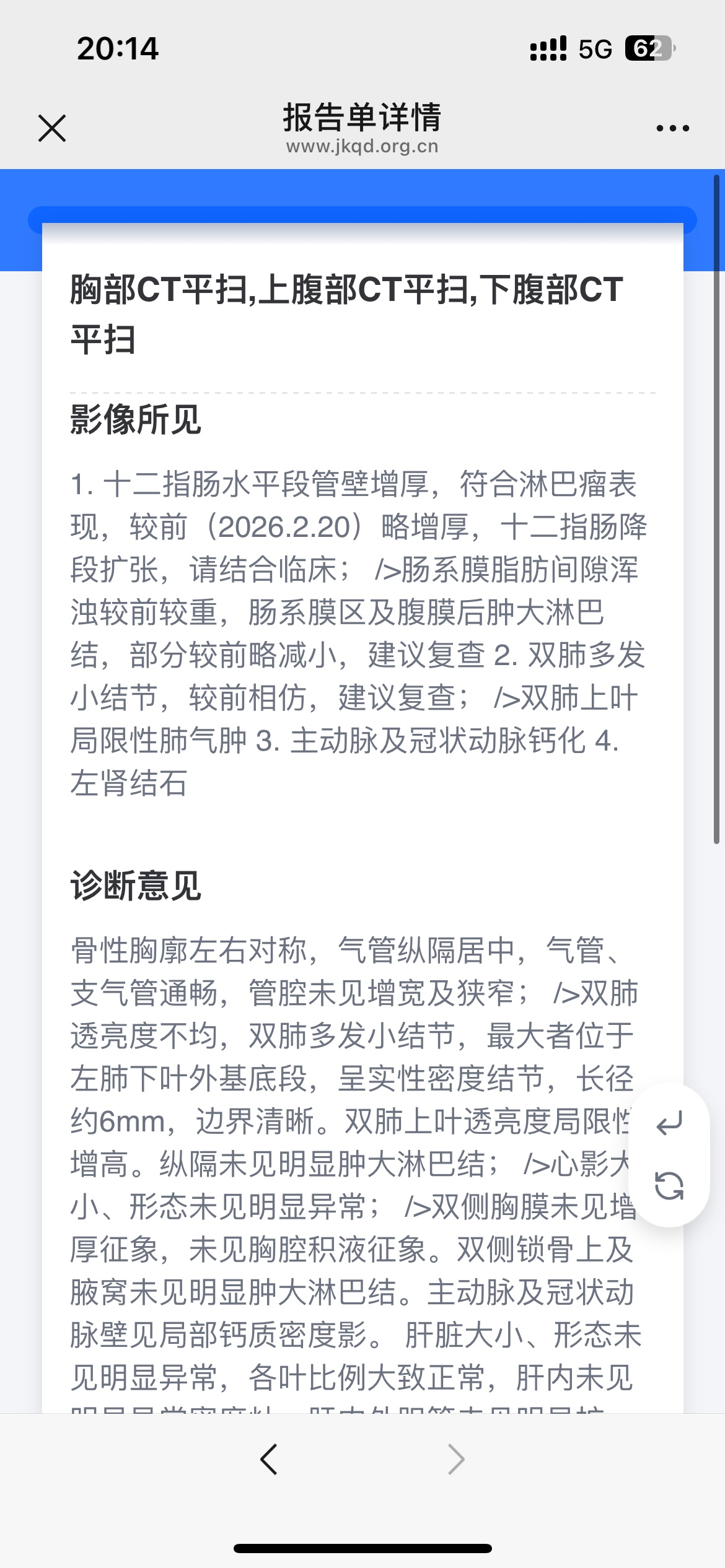Screen dimensions: 725x1568
Task: Close the report detail page
Action: click(52, 128)
